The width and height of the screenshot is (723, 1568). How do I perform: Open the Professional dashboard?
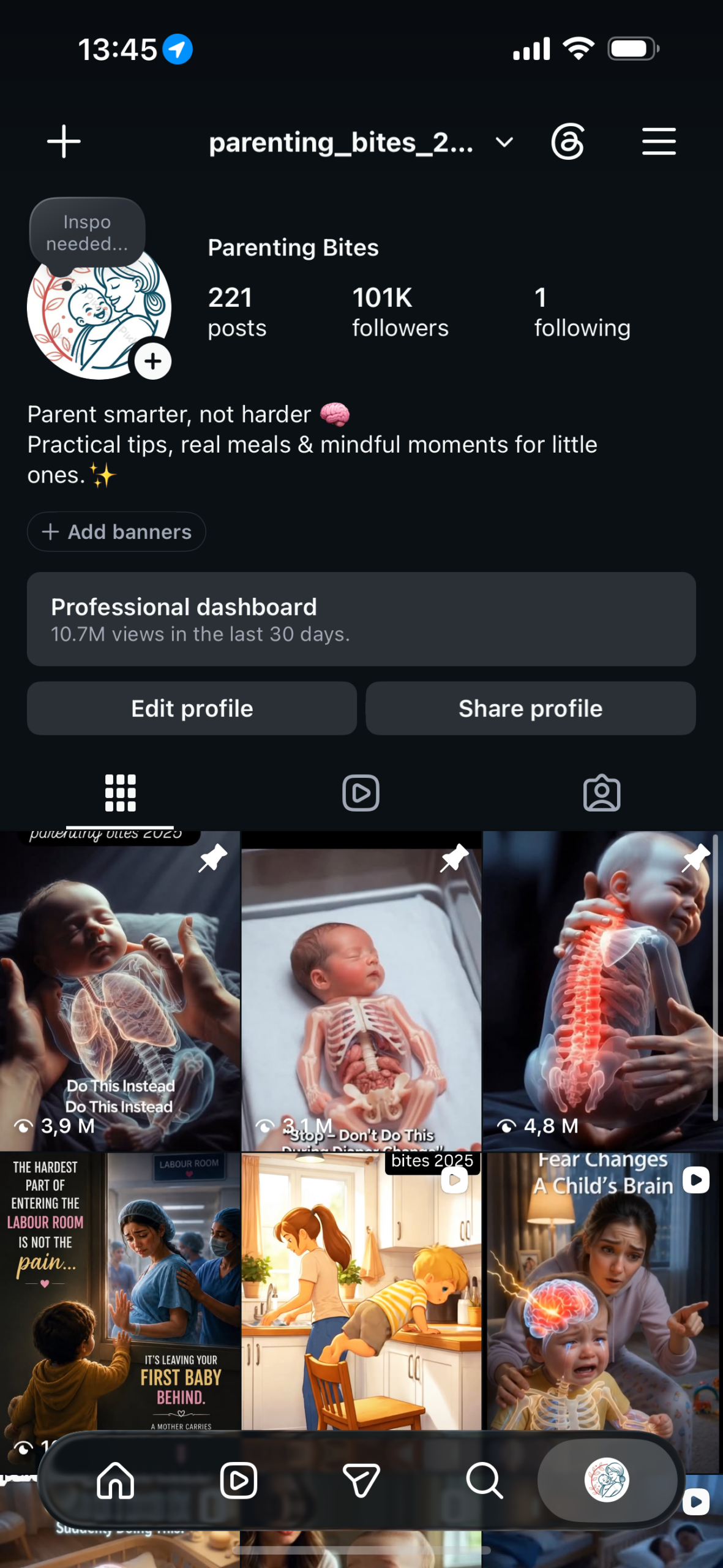pyautogui.click(x=361, y=619)
